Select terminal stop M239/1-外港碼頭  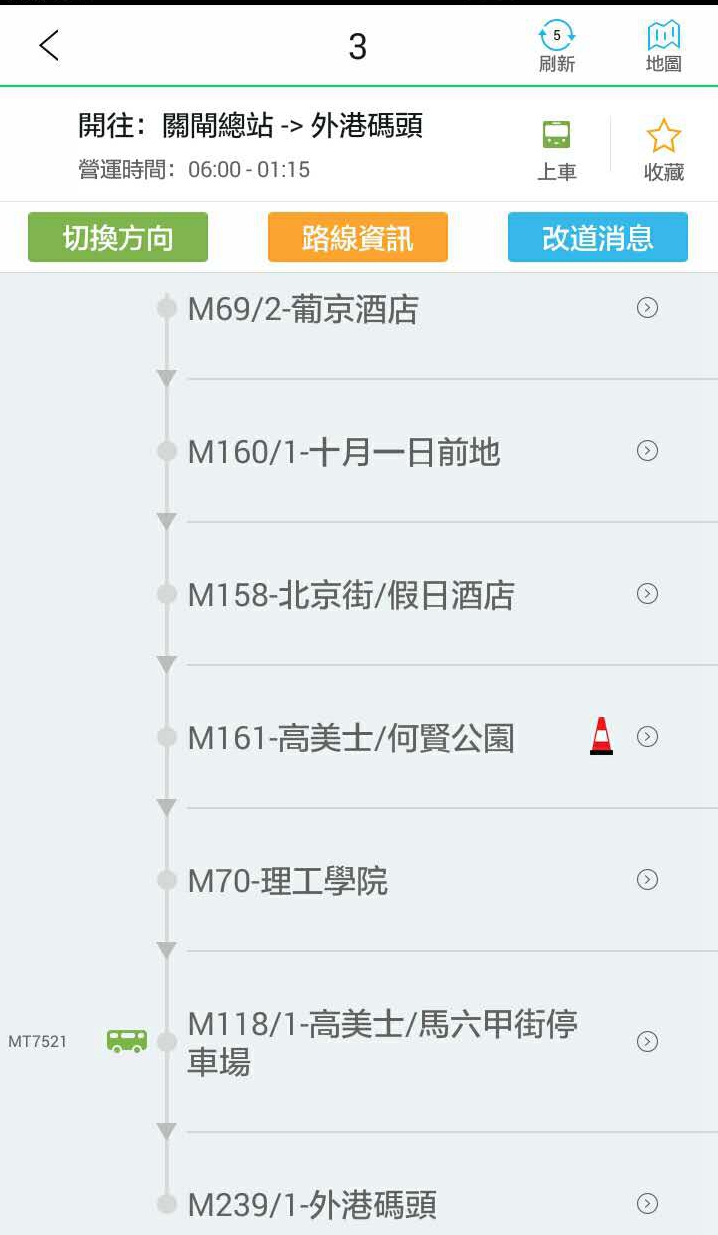[x=312, y=1204]
